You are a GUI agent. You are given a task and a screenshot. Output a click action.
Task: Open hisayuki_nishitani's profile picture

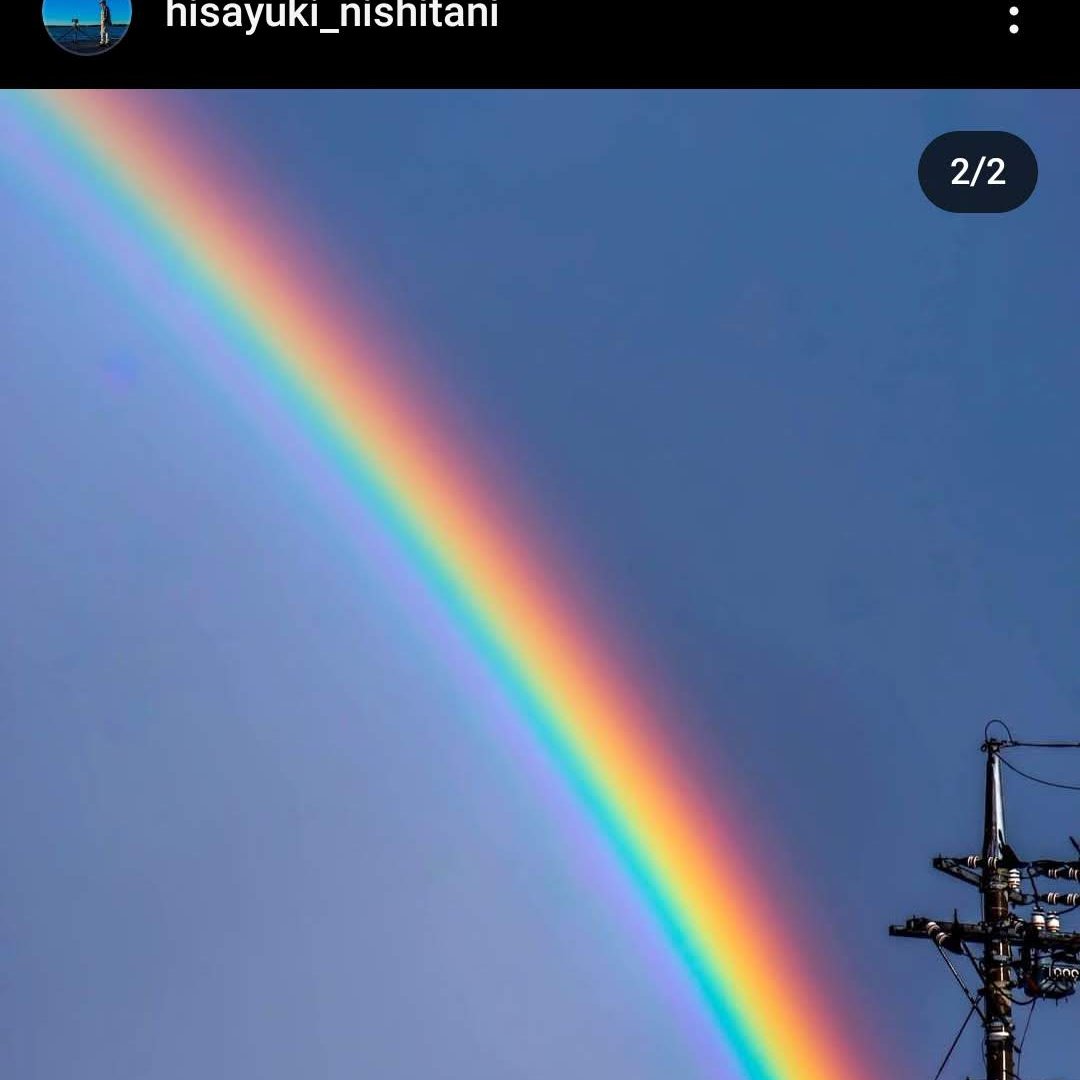click(87, 20)
